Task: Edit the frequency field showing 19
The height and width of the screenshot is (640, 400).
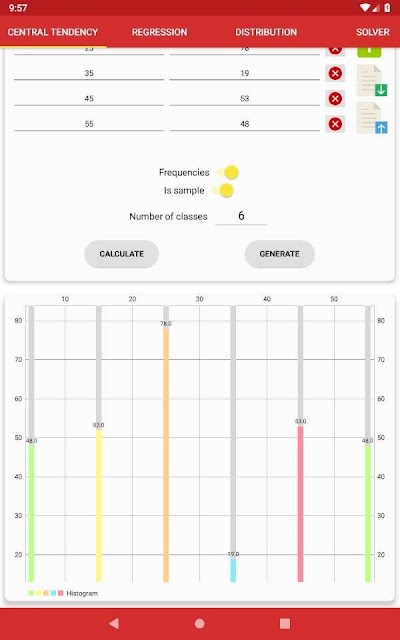Action: [244, 73]
